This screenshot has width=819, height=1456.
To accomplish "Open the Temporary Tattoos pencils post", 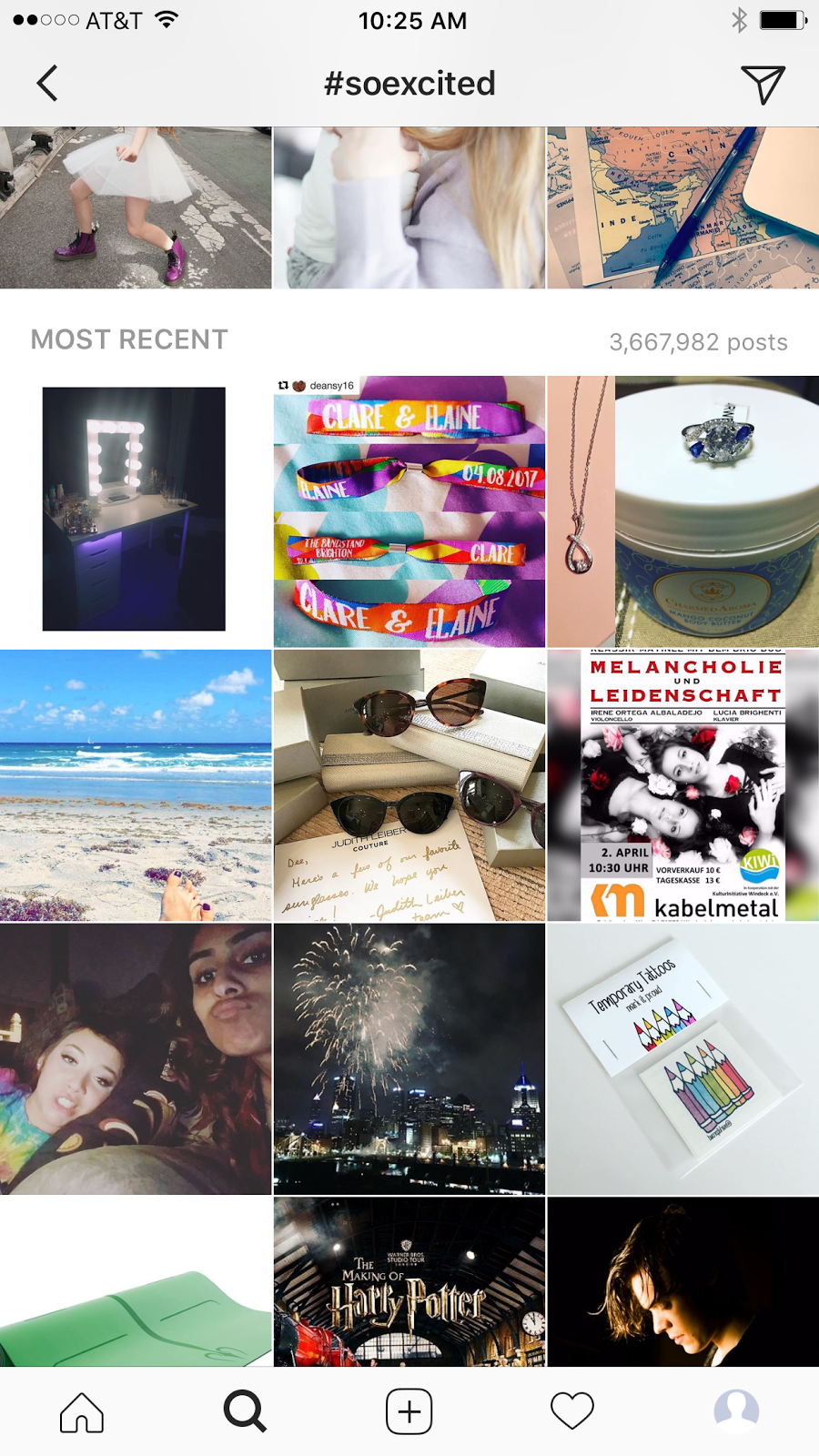I will pyautogui.click(x=683, y=1058).
